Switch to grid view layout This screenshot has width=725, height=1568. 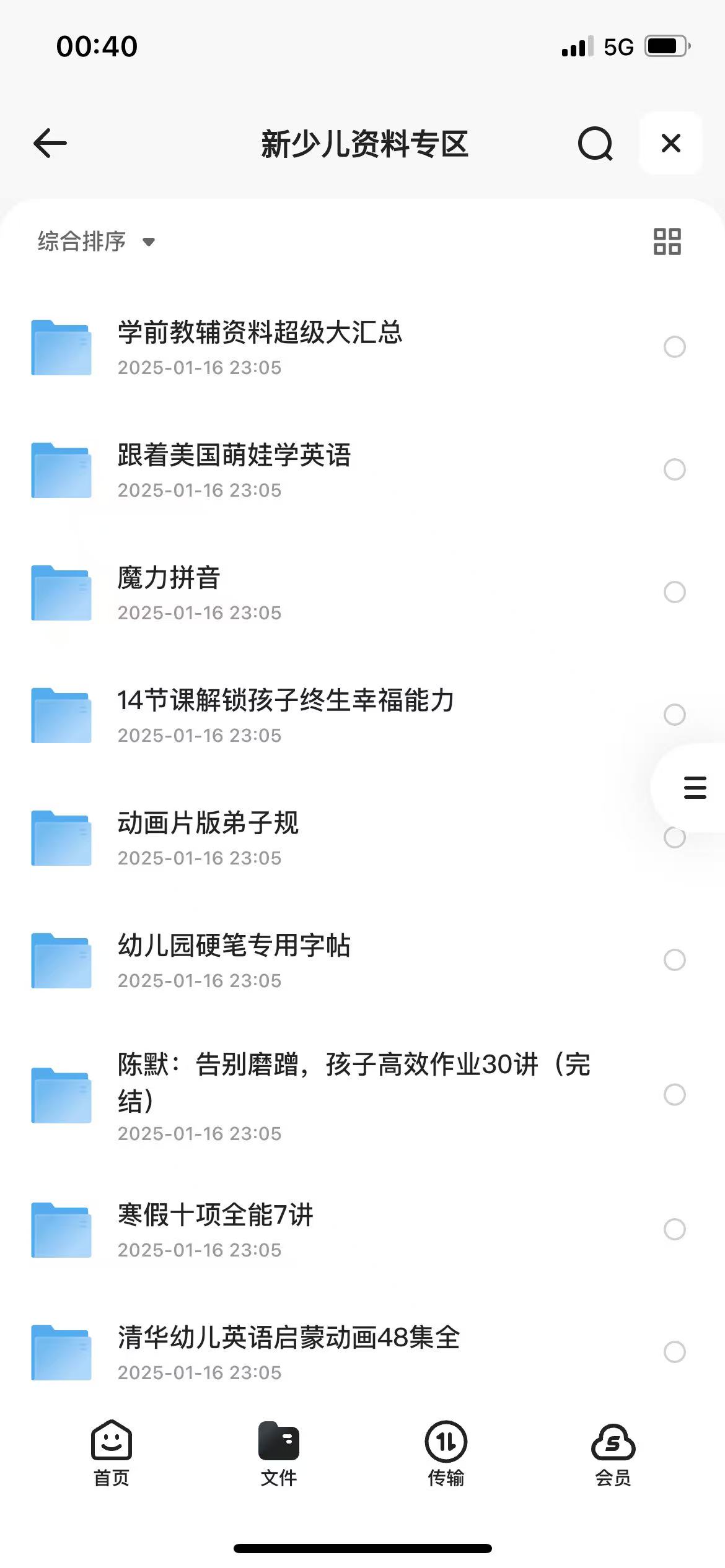(667, 242)
